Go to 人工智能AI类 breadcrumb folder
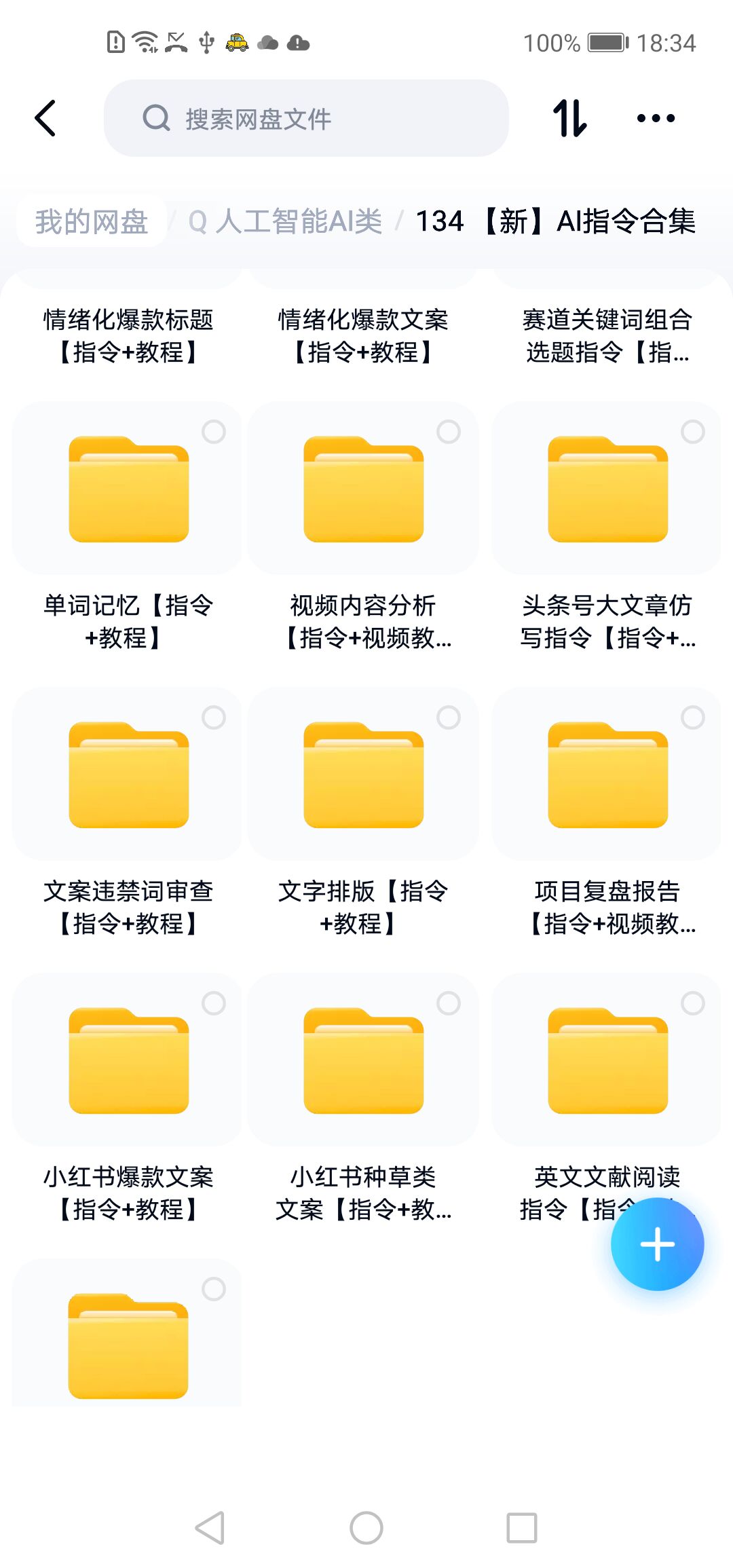 (286, 221)
